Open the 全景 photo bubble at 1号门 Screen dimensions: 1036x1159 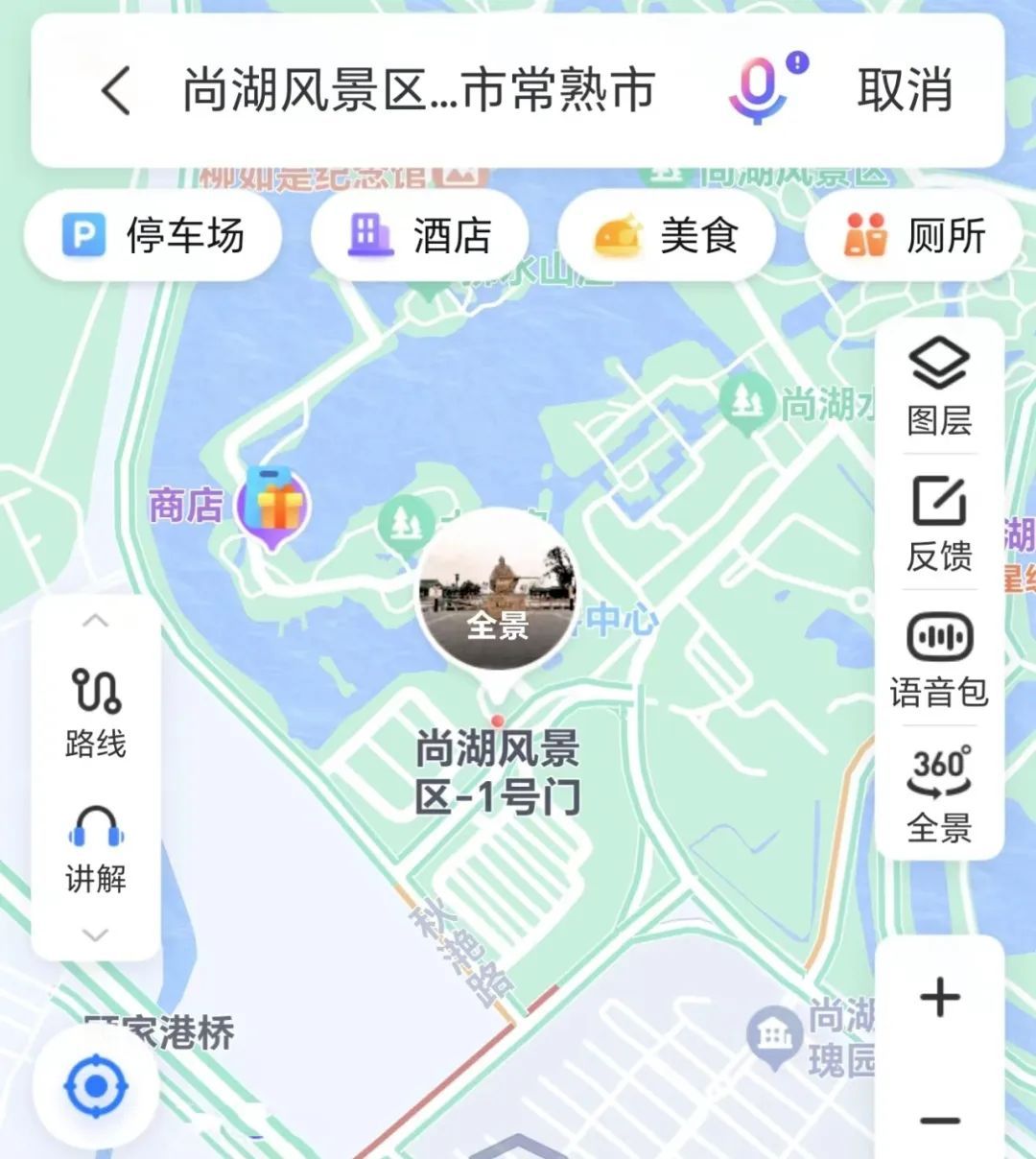click(x=497, y=590)
